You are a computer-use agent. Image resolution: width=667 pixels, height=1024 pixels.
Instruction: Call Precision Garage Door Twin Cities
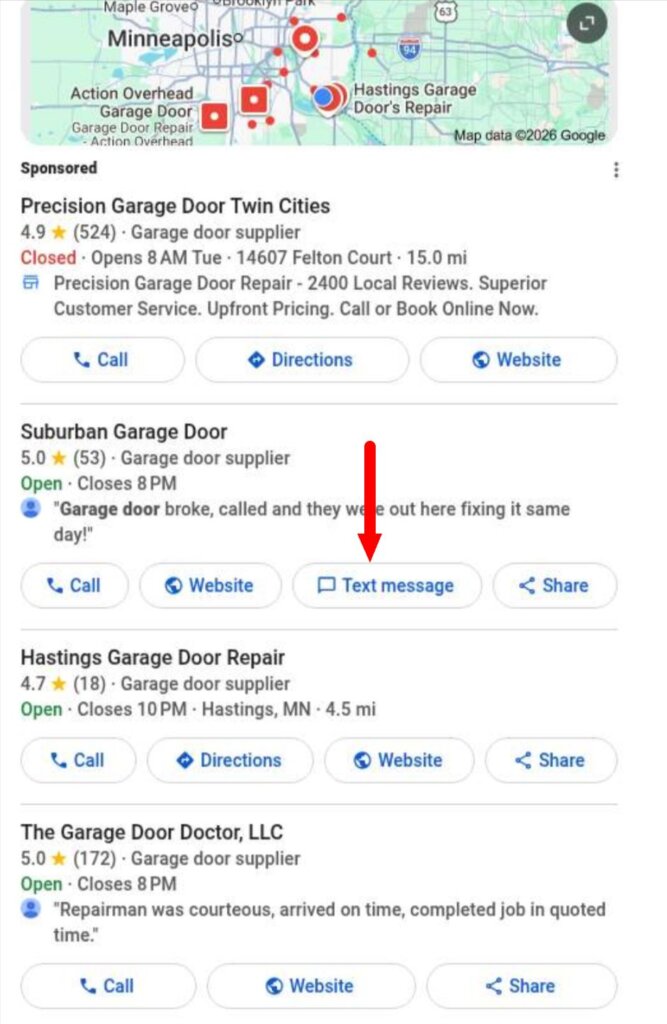[x=102, y=360]
